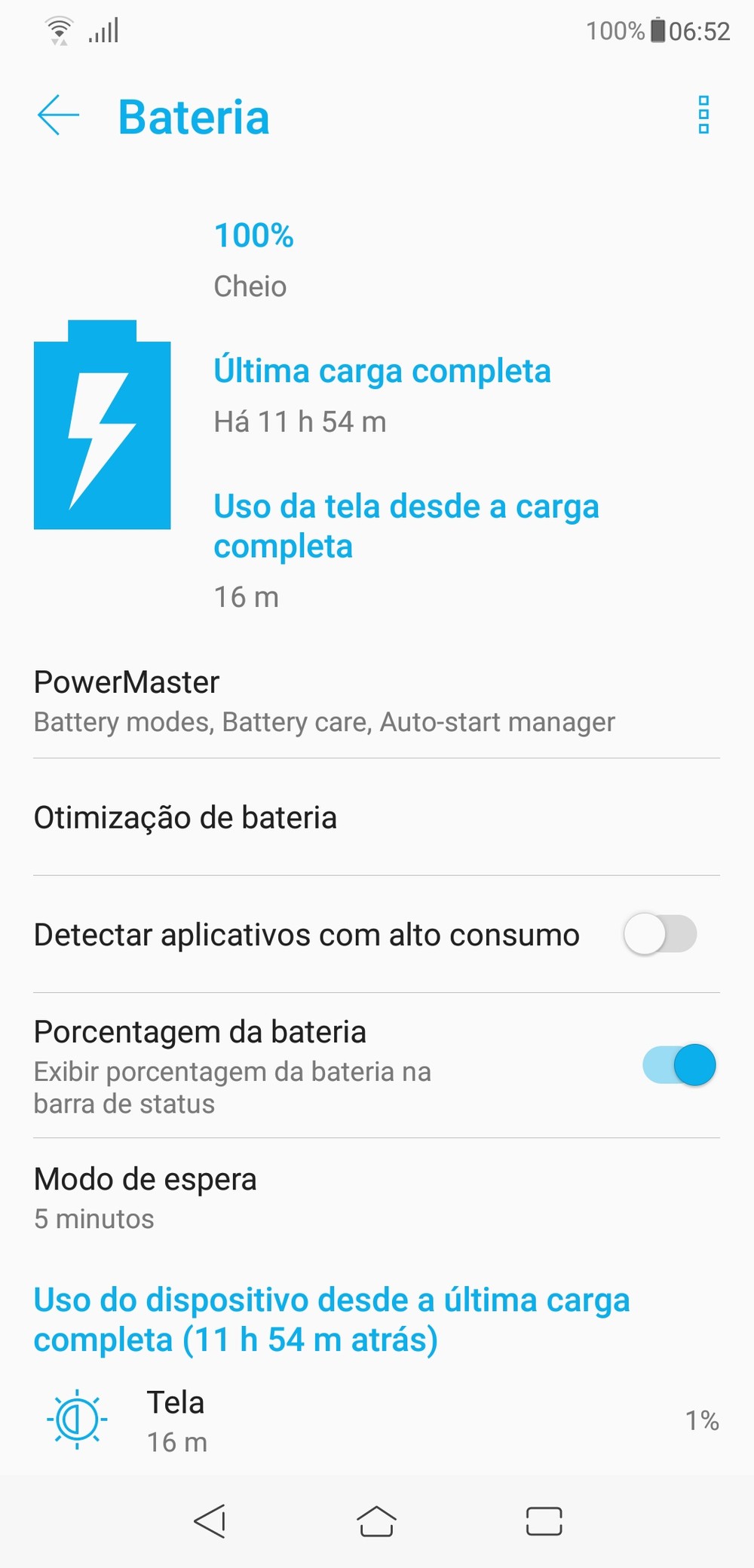Go back from the Bateria screen
Screen dimensions: 754x1568
click(x=58, y=115)
